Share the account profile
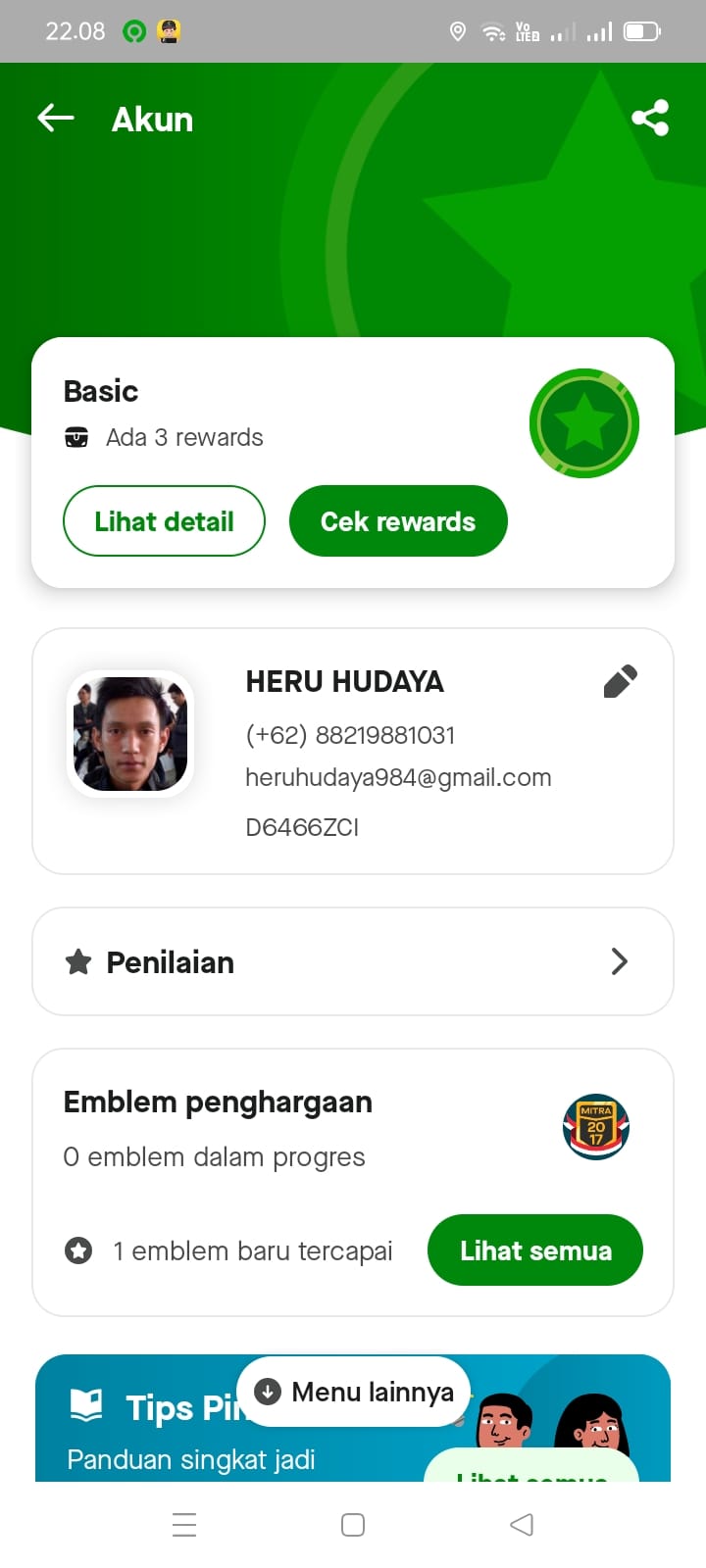Image resolution: width=706 pixels, height=1568 pixels. [x=650, y=119]
